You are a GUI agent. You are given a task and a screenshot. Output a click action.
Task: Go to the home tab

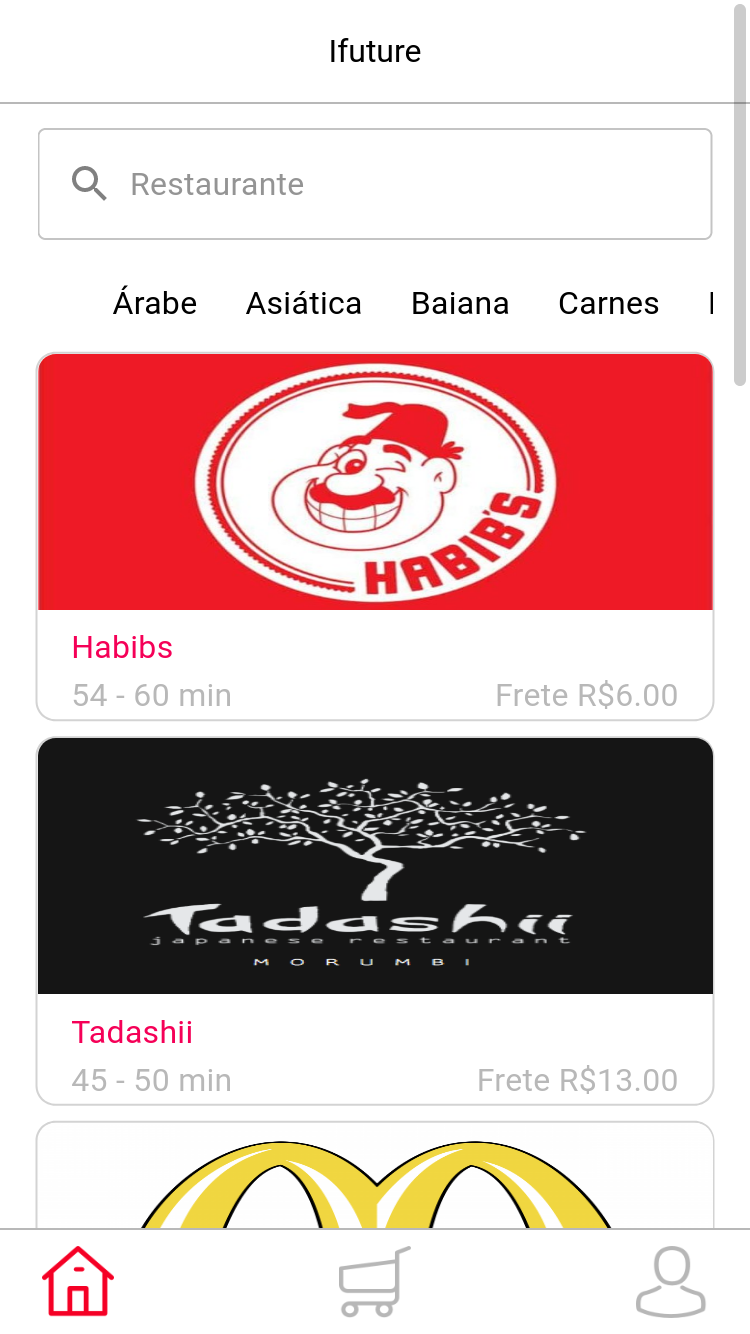(78, 1282)
